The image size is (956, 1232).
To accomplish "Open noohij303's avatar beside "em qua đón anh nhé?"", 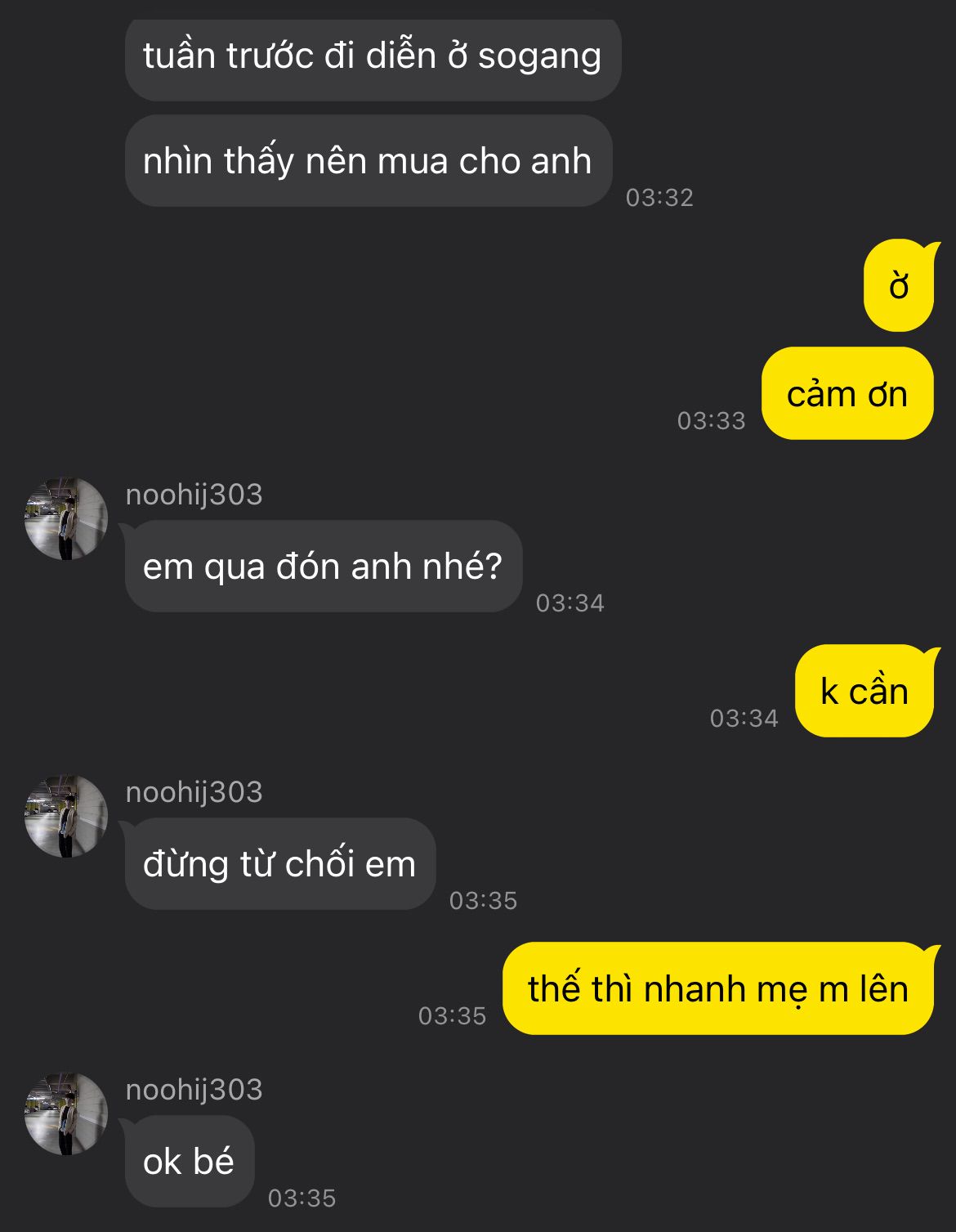I will tap(66, 519).
